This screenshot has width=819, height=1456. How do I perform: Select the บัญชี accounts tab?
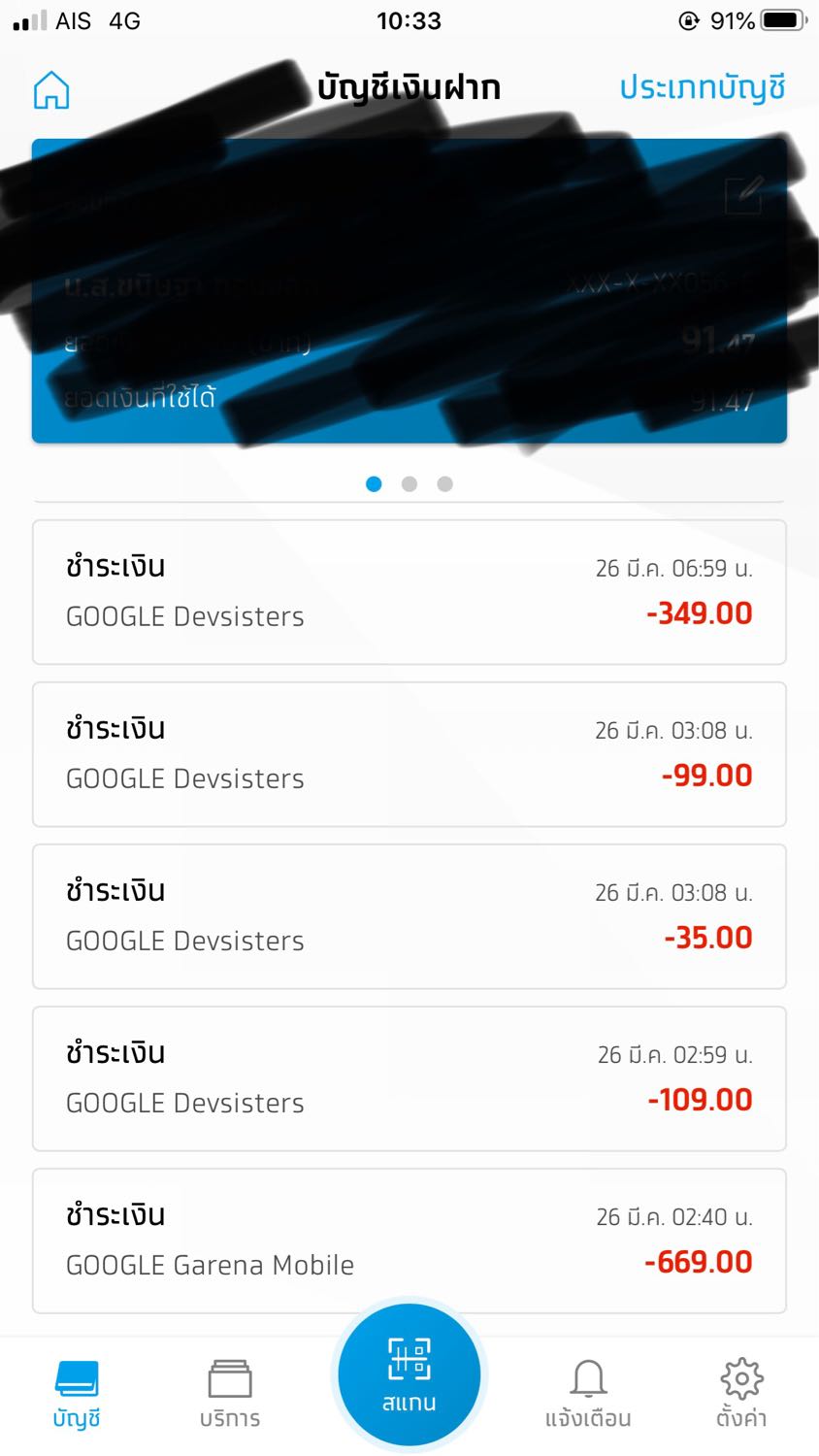(x=77, y=1394)
